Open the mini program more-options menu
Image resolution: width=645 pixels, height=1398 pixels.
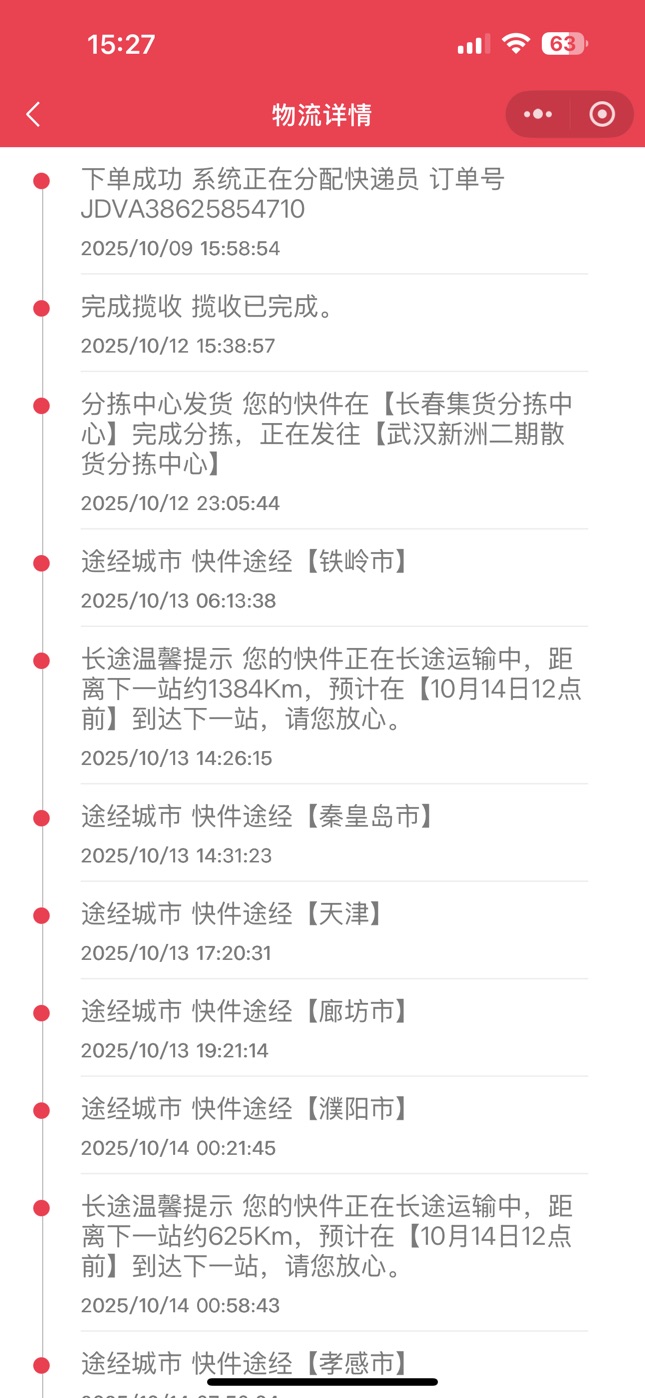click(538, 115)
